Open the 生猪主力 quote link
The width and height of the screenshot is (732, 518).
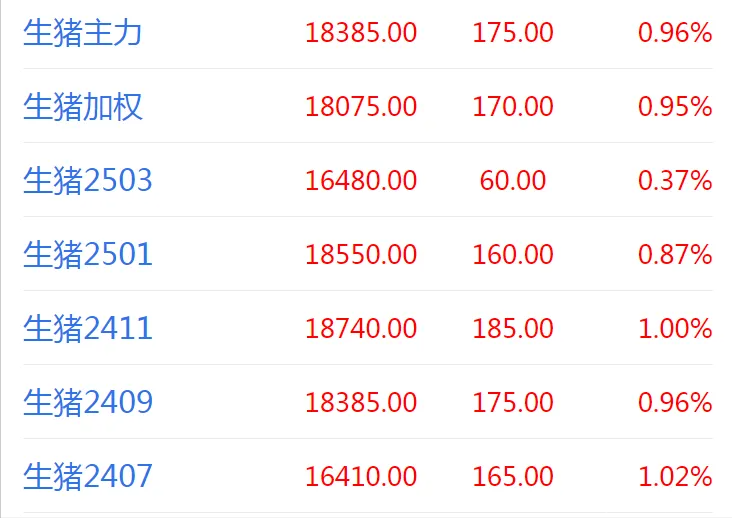coord(83,33)
